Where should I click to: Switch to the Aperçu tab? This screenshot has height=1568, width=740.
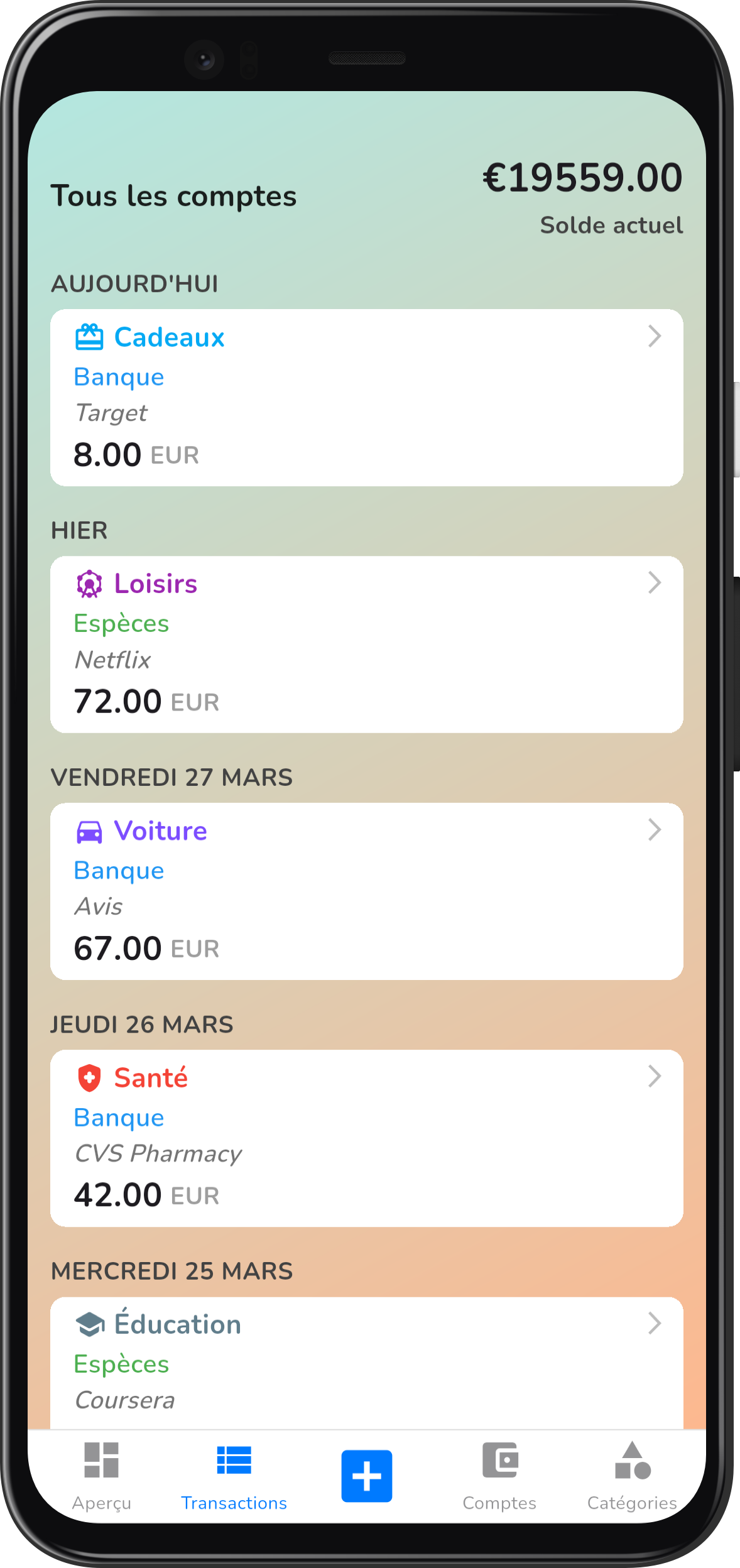102,1476
